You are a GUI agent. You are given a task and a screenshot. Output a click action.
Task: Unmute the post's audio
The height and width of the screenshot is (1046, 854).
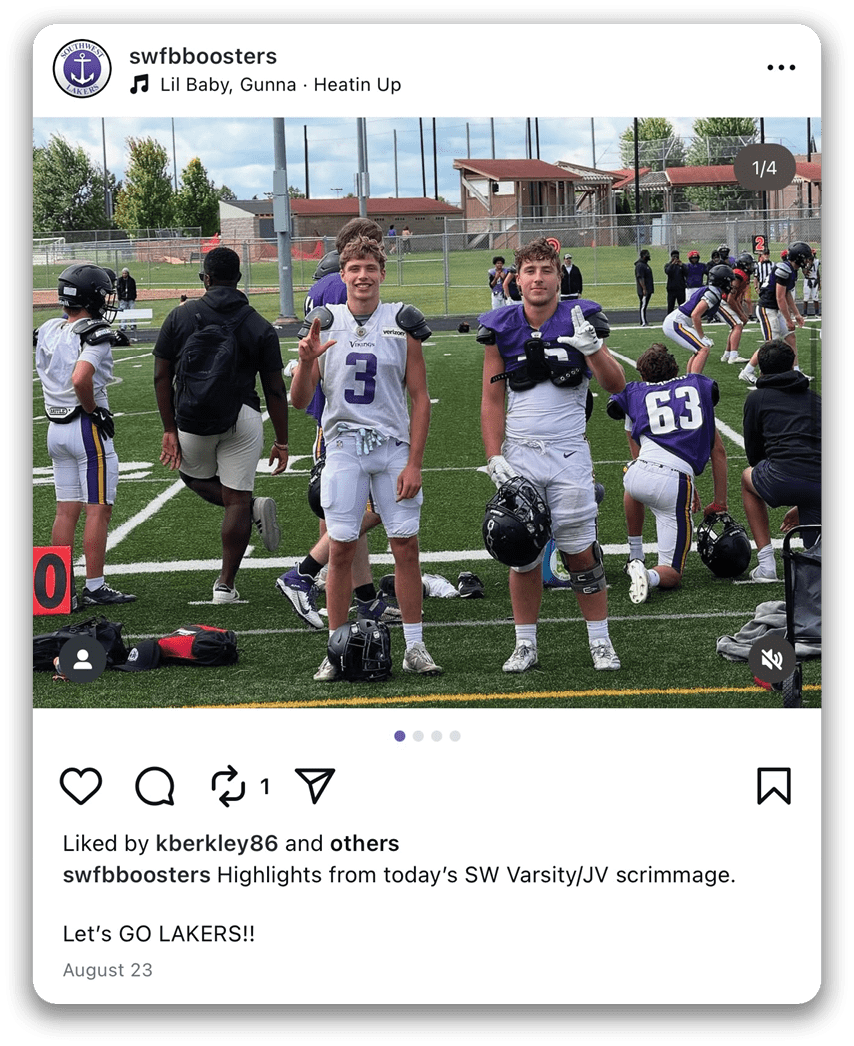pyautogui.click(x=772, y=660)
